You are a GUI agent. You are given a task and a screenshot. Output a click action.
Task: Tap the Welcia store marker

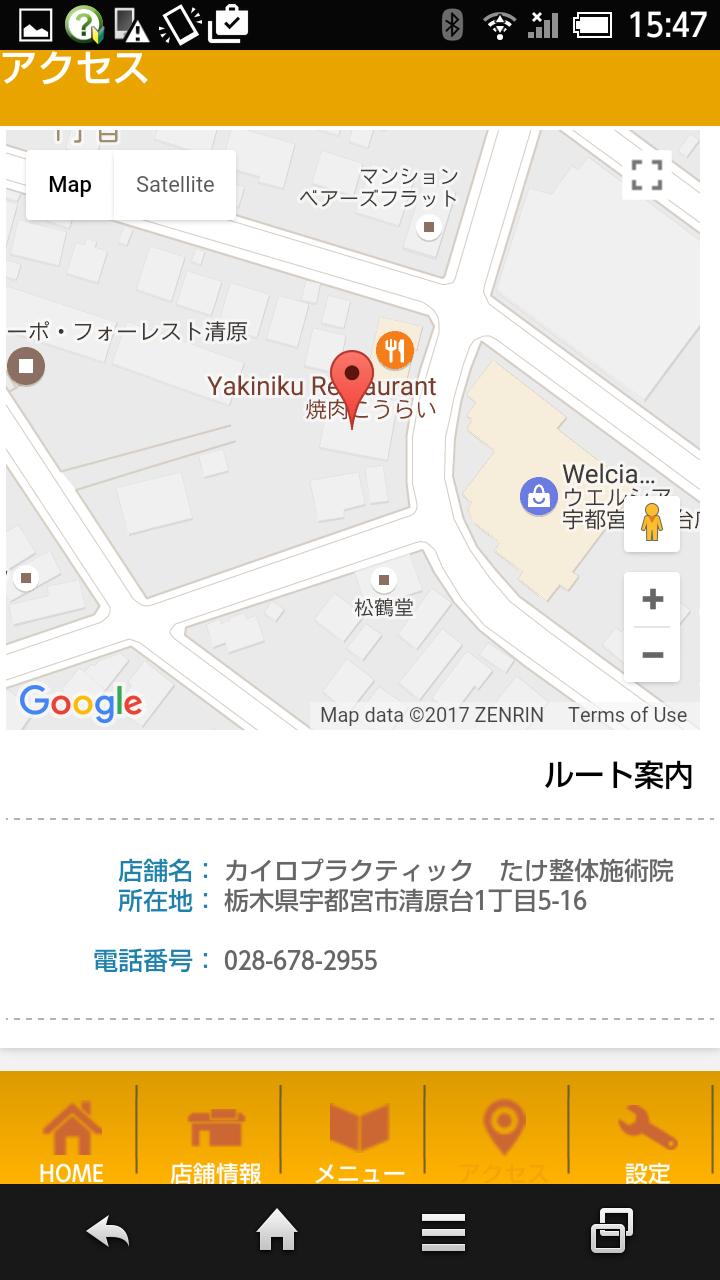tap(539, 496)
